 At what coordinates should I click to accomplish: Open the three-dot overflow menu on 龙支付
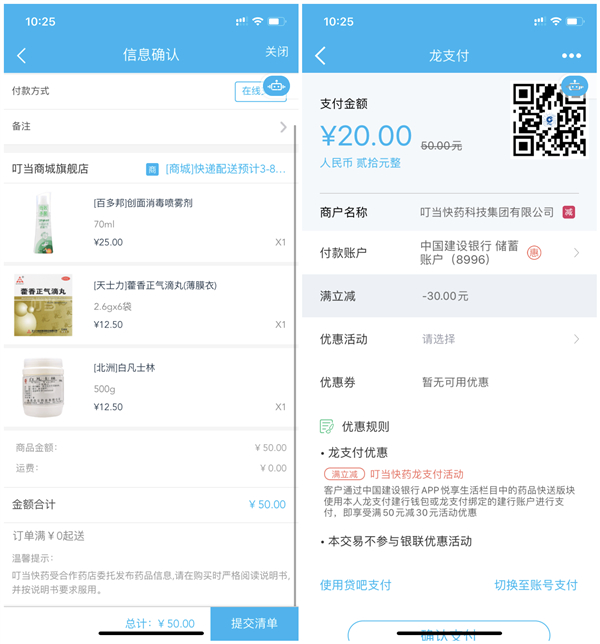pos(571,56)
